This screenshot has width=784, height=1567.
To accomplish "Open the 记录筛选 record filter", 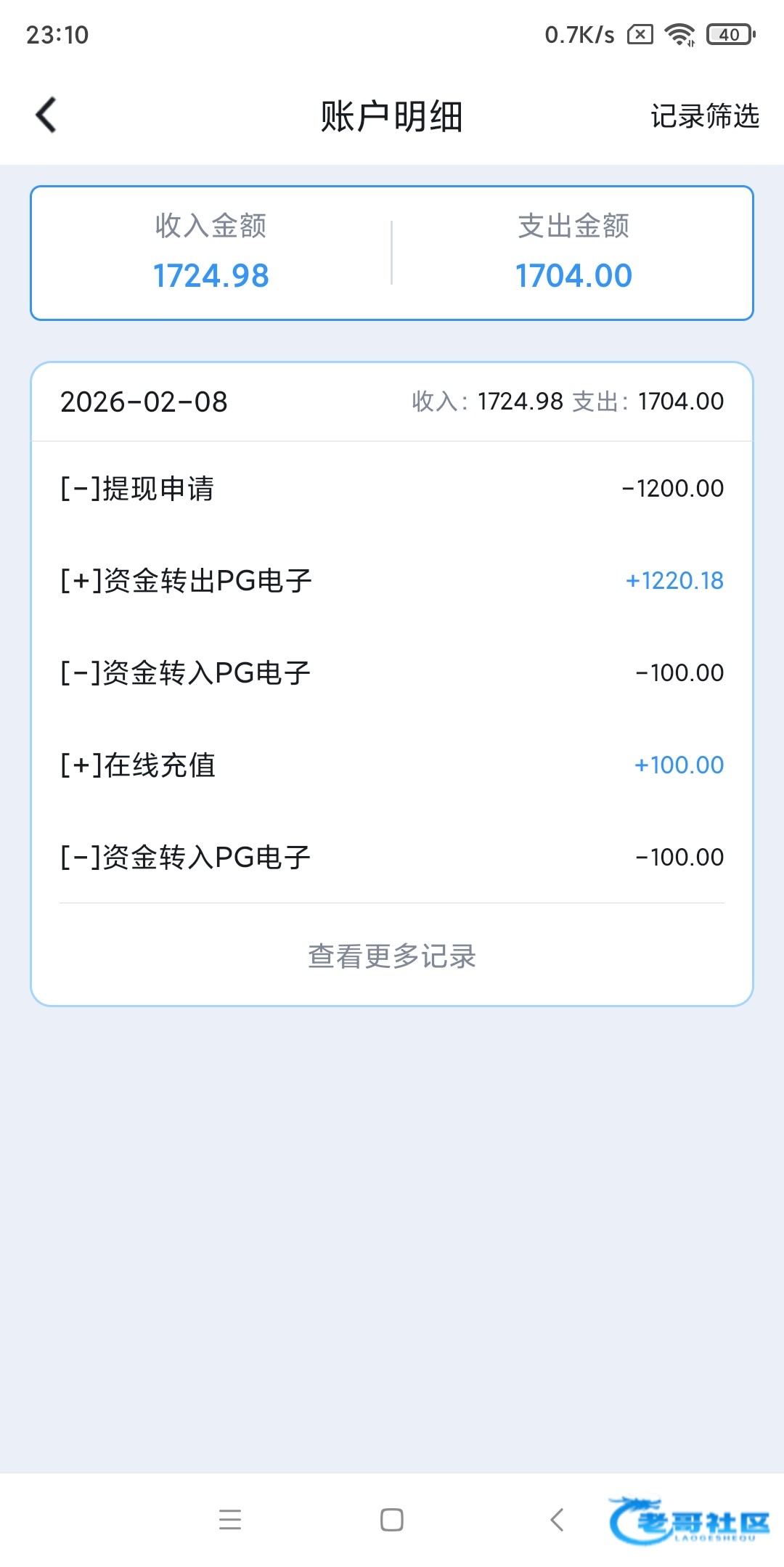I will click(x=704, y=116).
